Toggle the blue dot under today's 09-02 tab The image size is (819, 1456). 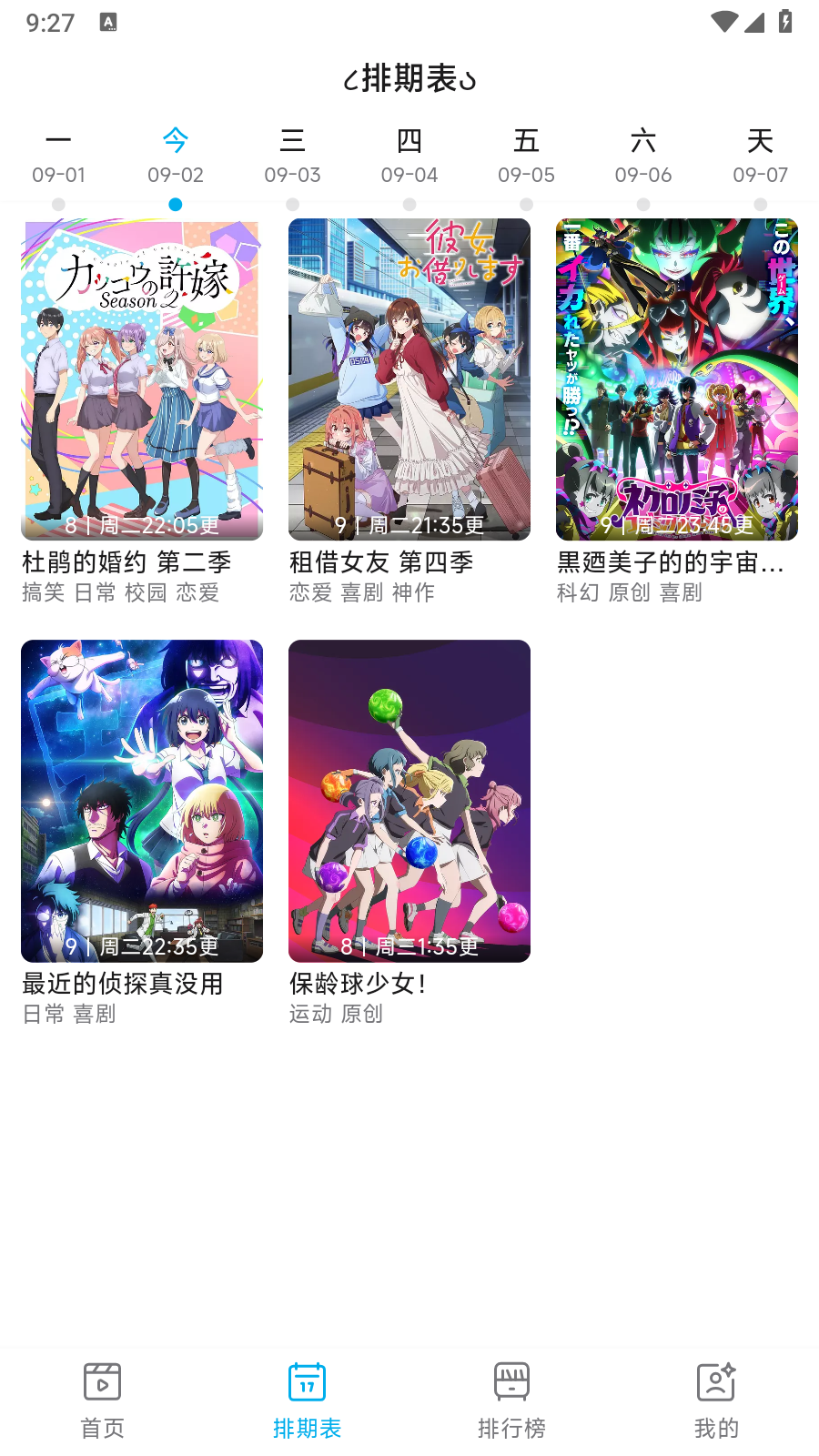[x=176, y=206]
